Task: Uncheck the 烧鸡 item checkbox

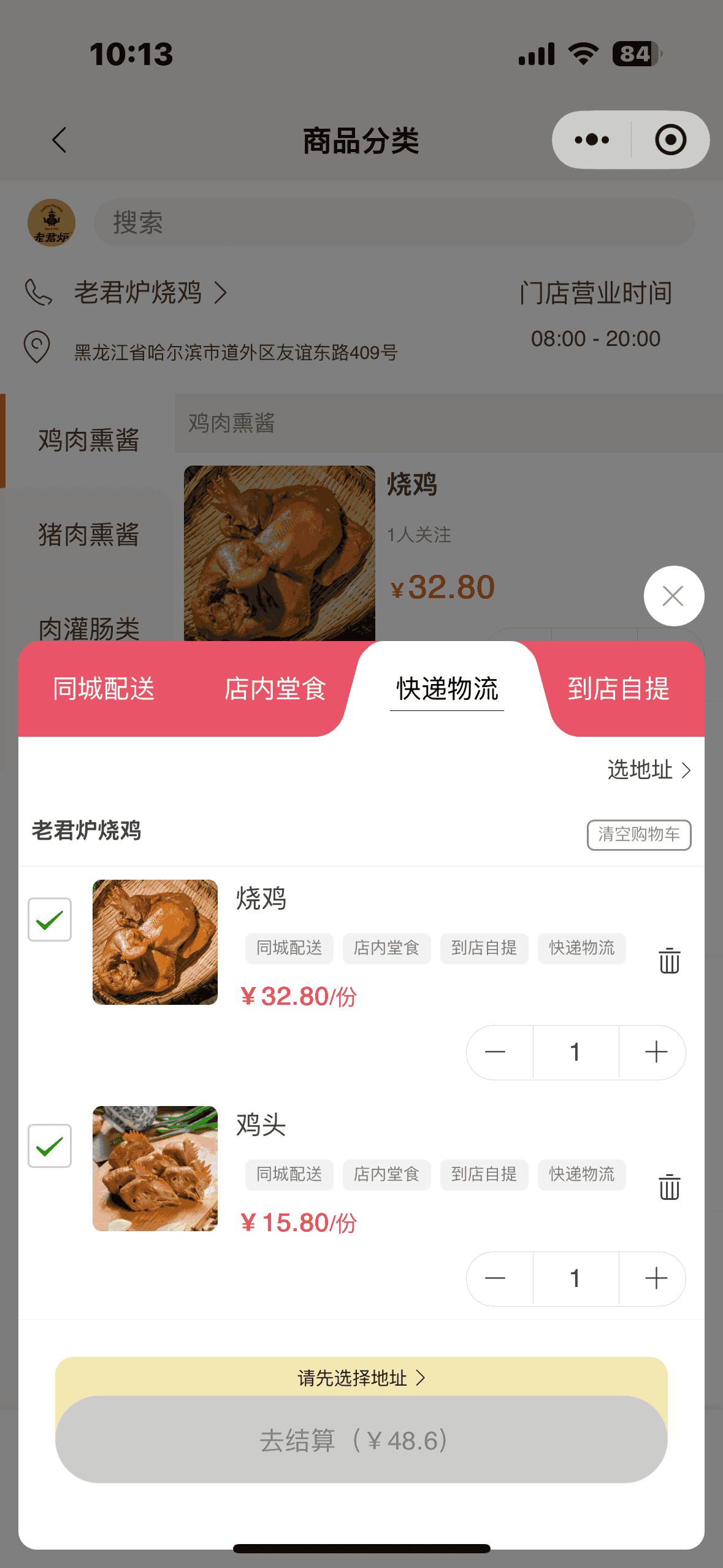Action: (x=50, y=920)
